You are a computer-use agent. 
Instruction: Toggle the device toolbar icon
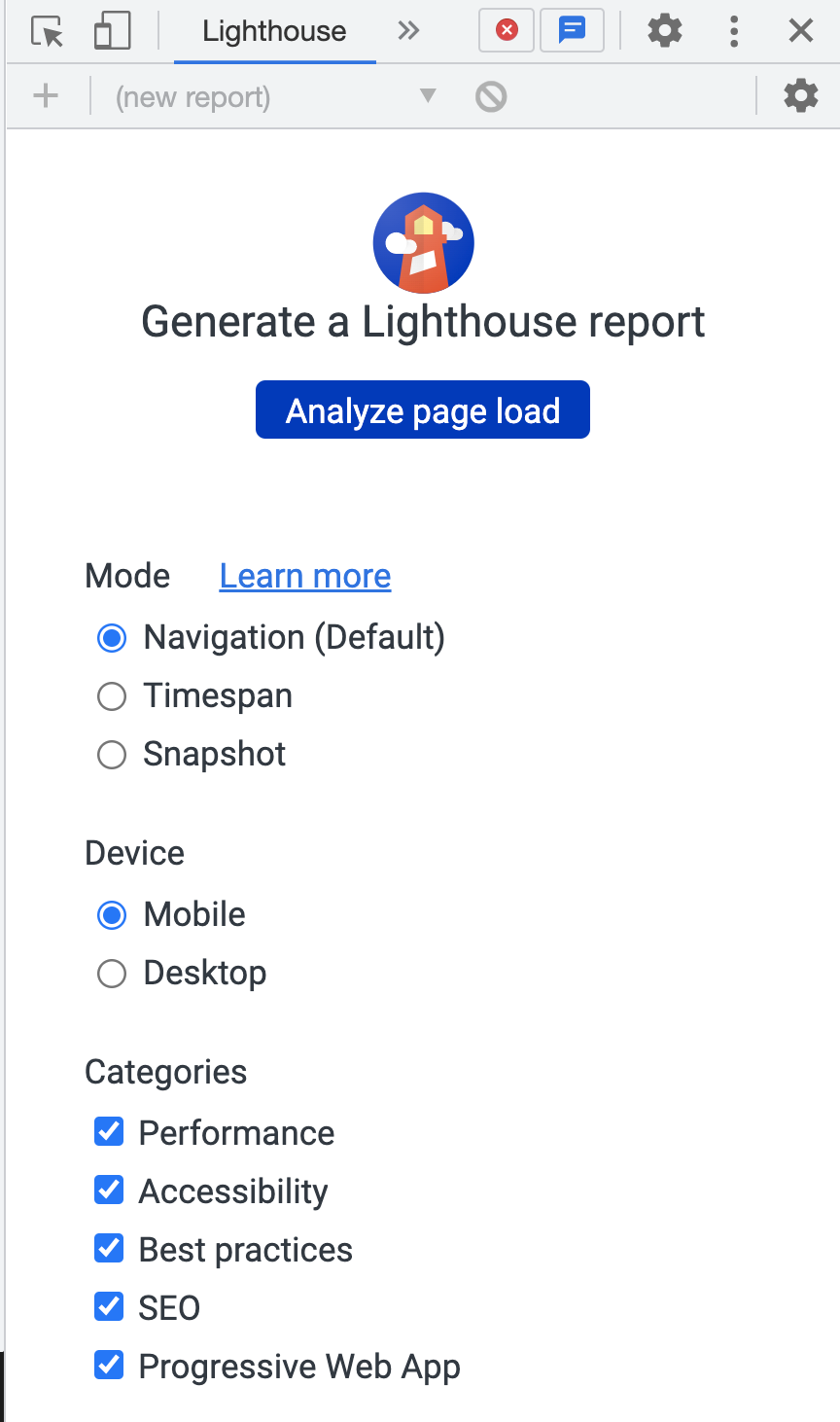tap(112, 31)
